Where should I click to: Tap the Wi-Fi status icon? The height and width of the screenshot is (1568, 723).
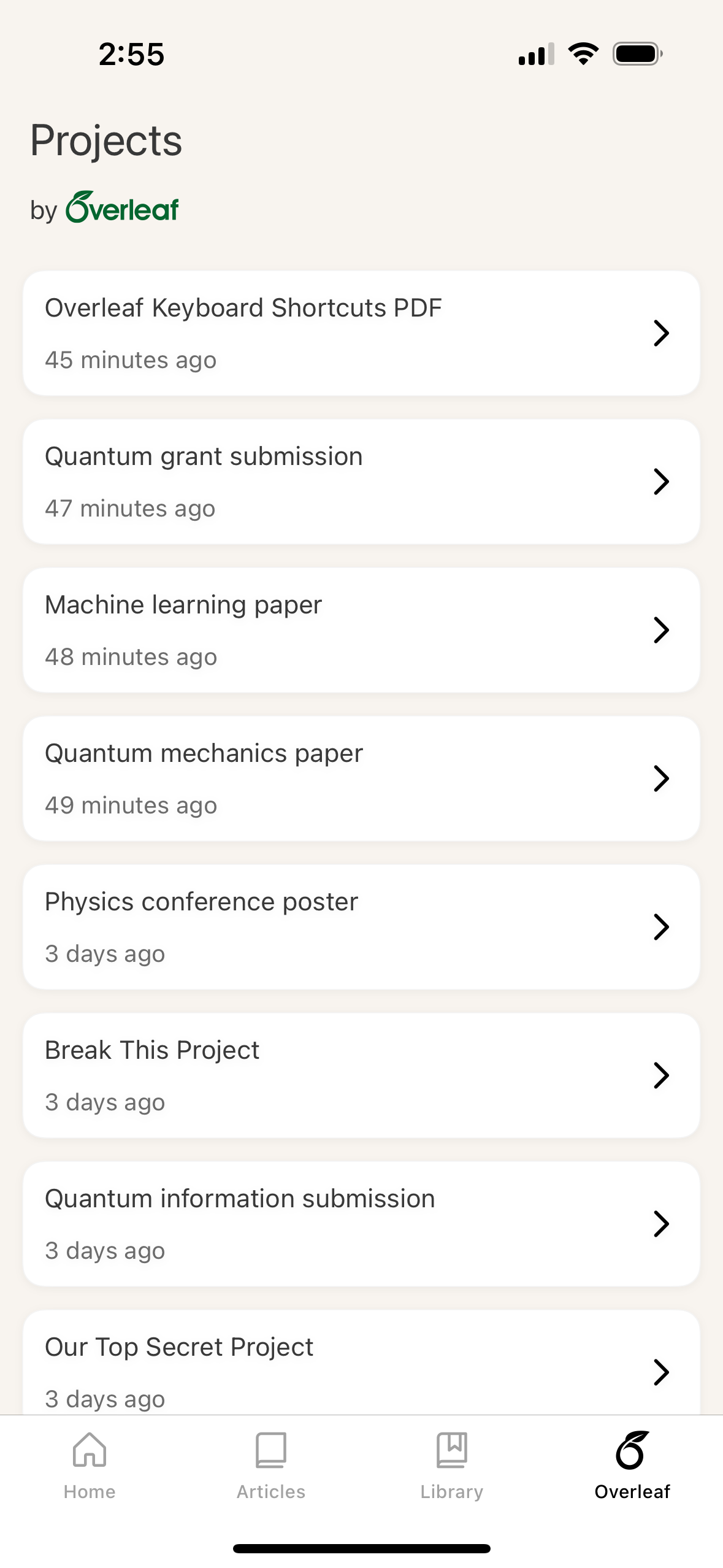pyautogui.click(x=583, y=53)
